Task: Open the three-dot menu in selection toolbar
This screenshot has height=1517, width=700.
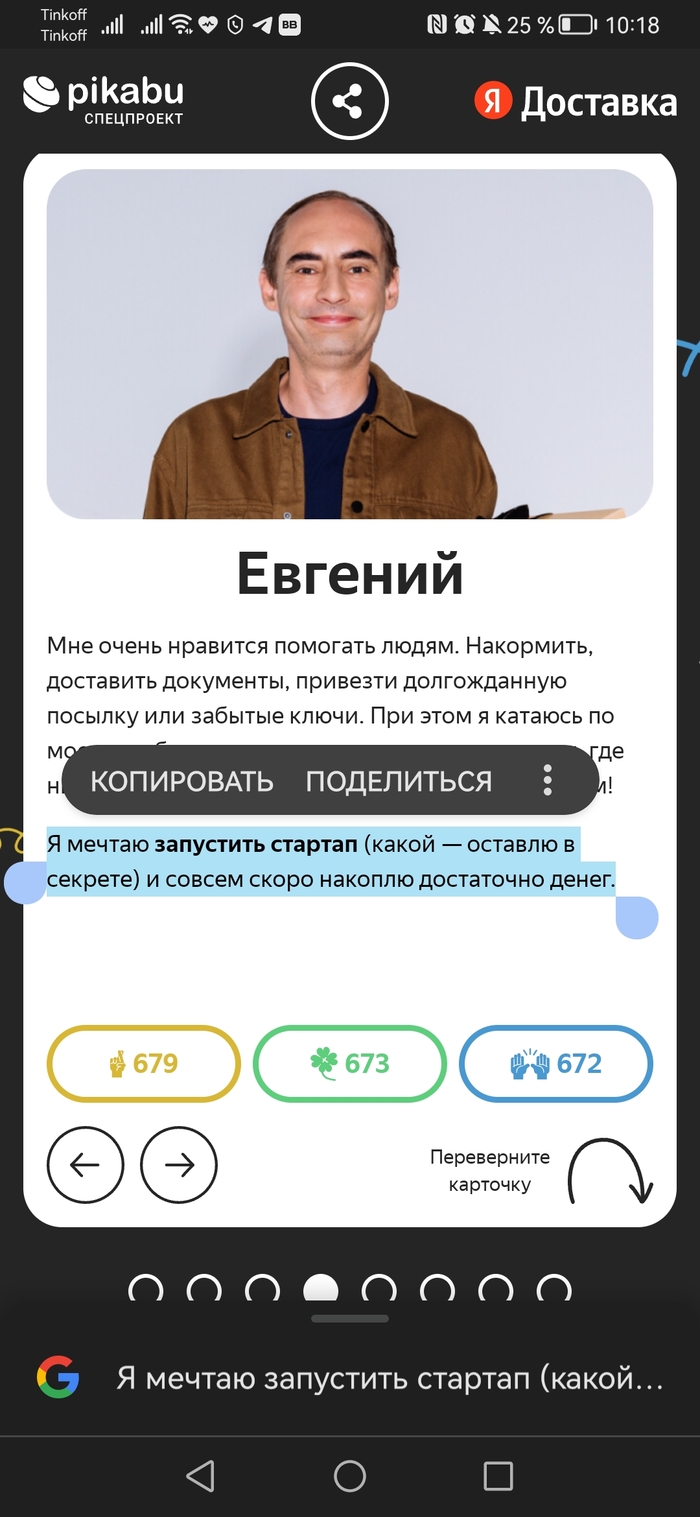Action: [x=547, y=781]
